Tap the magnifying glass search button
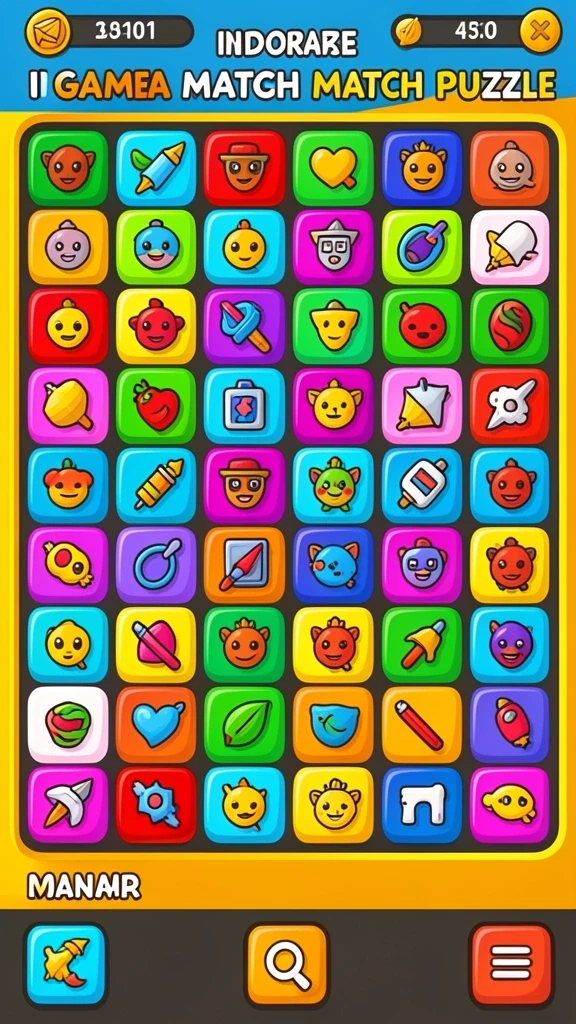The image size is (576, 1024). coord(286,965)
